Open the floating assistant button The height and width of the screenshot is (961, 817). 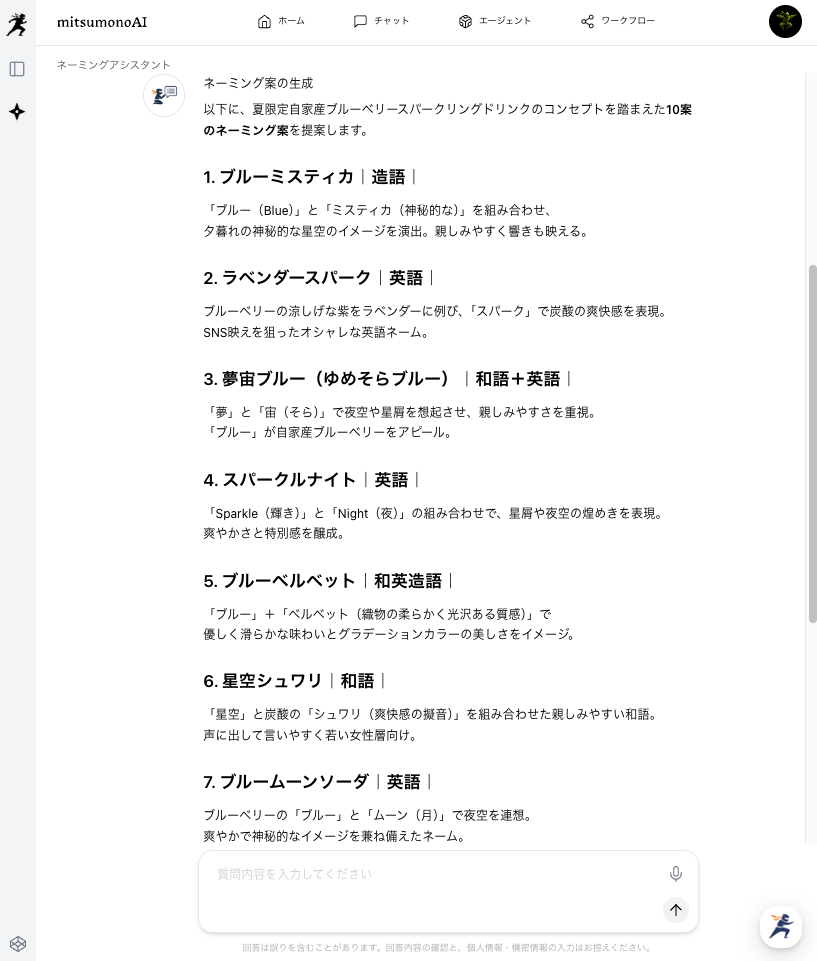781,927
